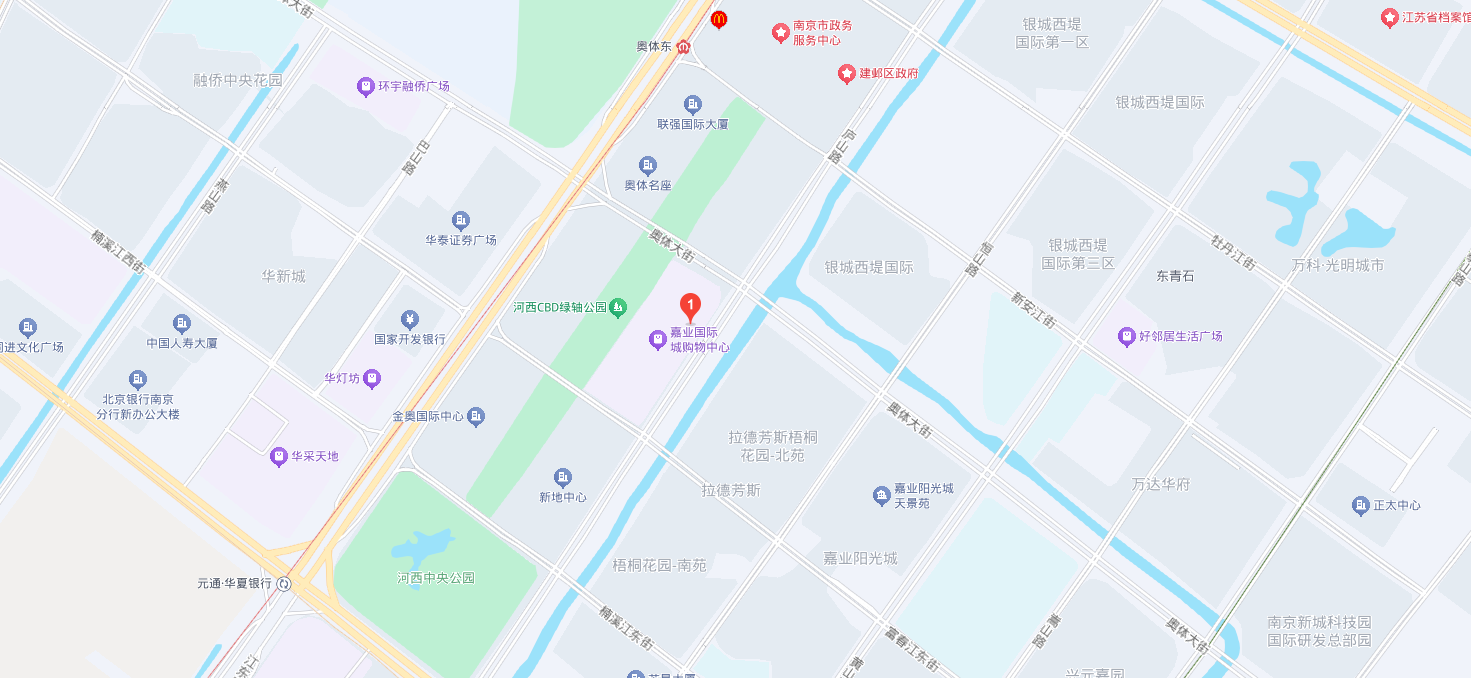
Task: Tap the 好邻居生活广场 marker
Action: click(x=1127, y=337)
